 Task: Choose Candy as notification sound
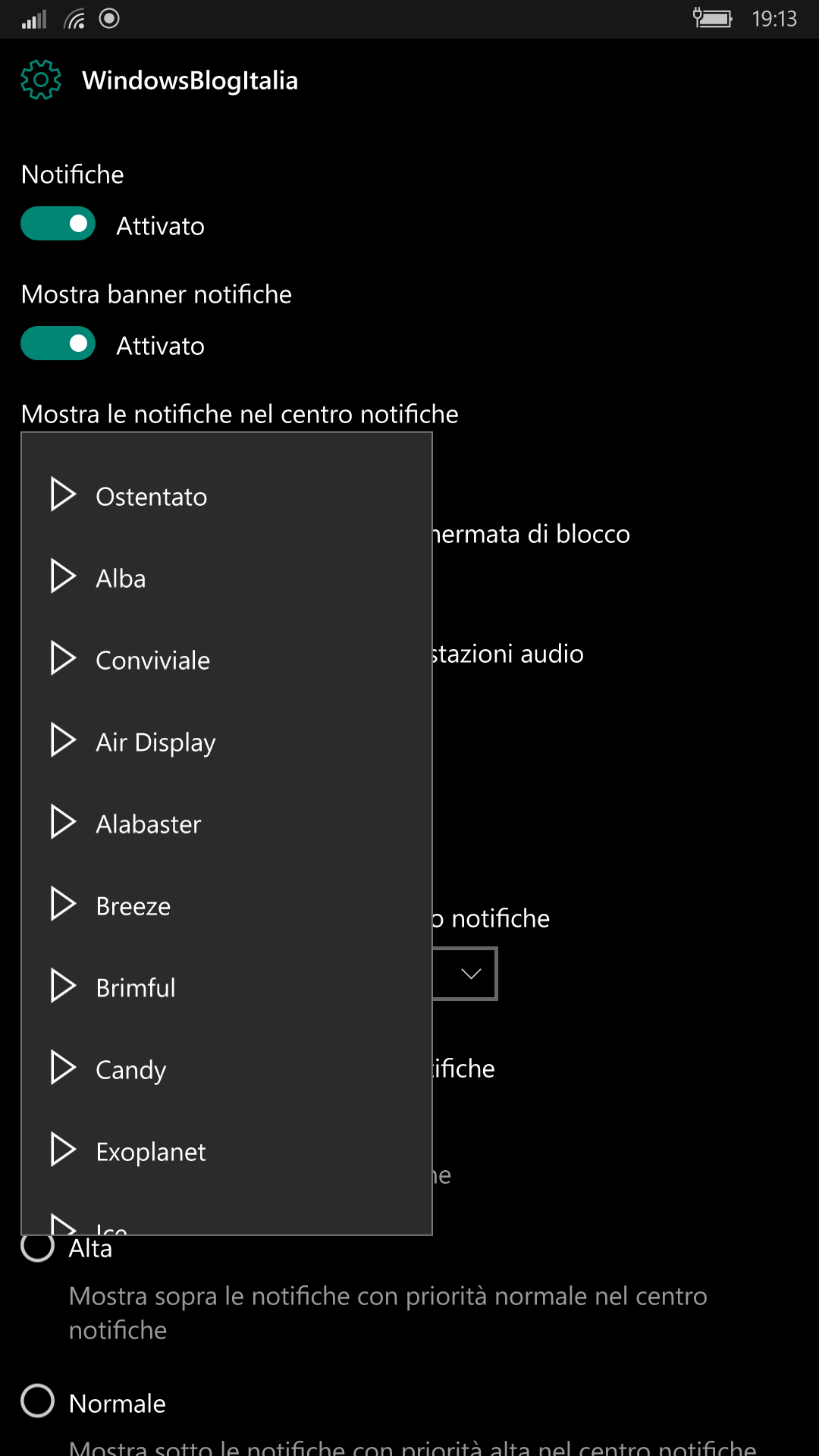(x=227, y=1069)
